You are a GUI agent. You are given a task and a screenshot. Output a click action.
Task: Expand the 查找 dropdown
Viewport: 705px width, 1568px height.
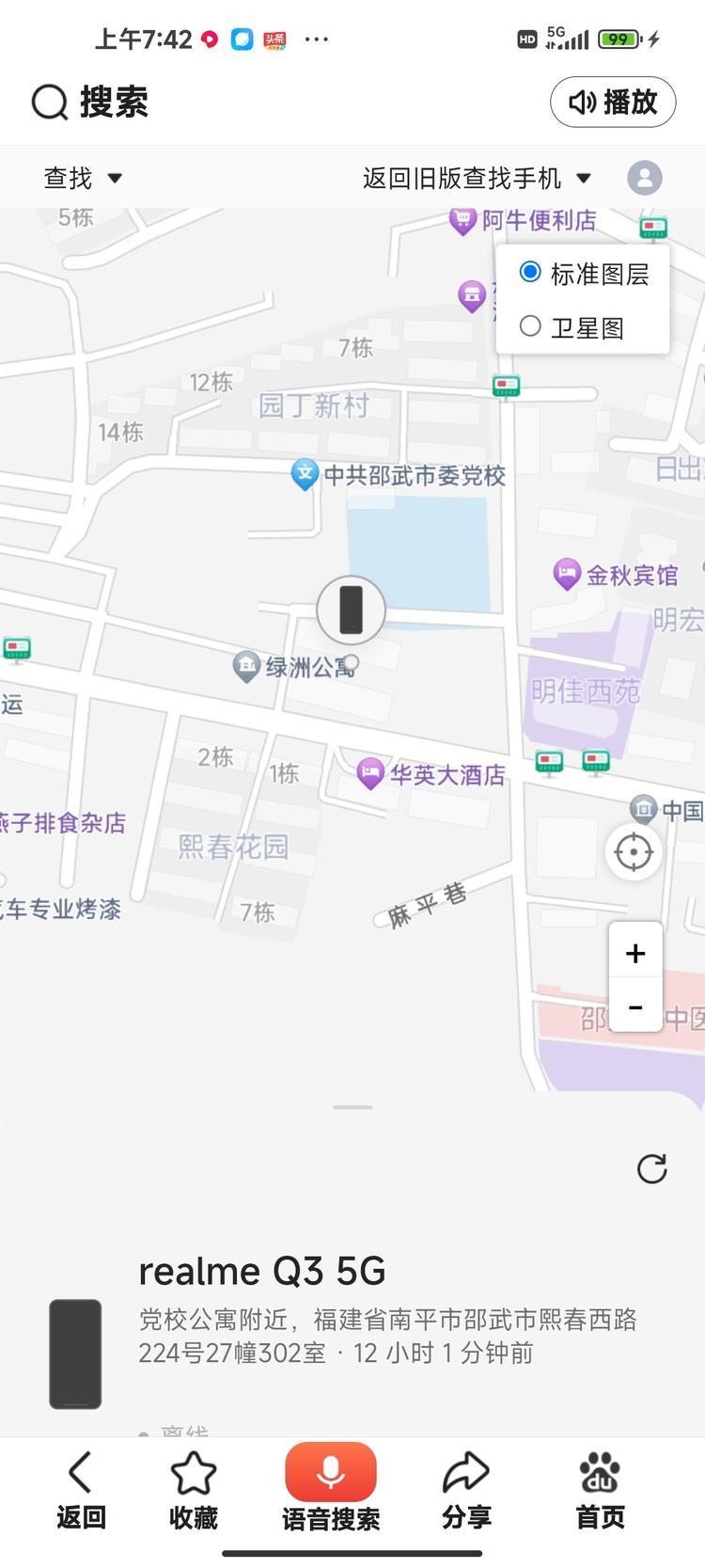click(x=83, y=178)
